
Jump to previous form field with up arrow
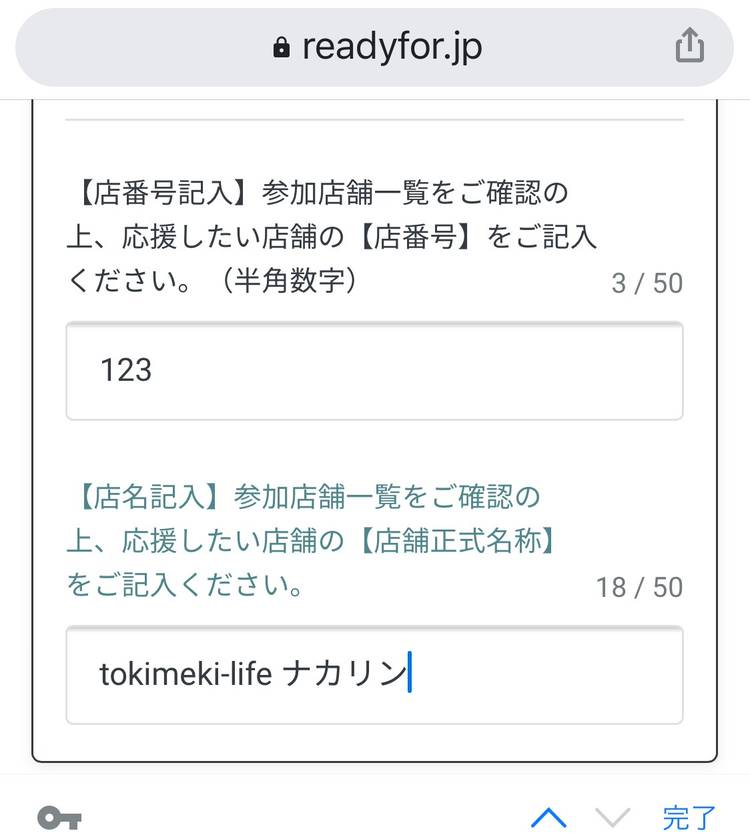550,817
